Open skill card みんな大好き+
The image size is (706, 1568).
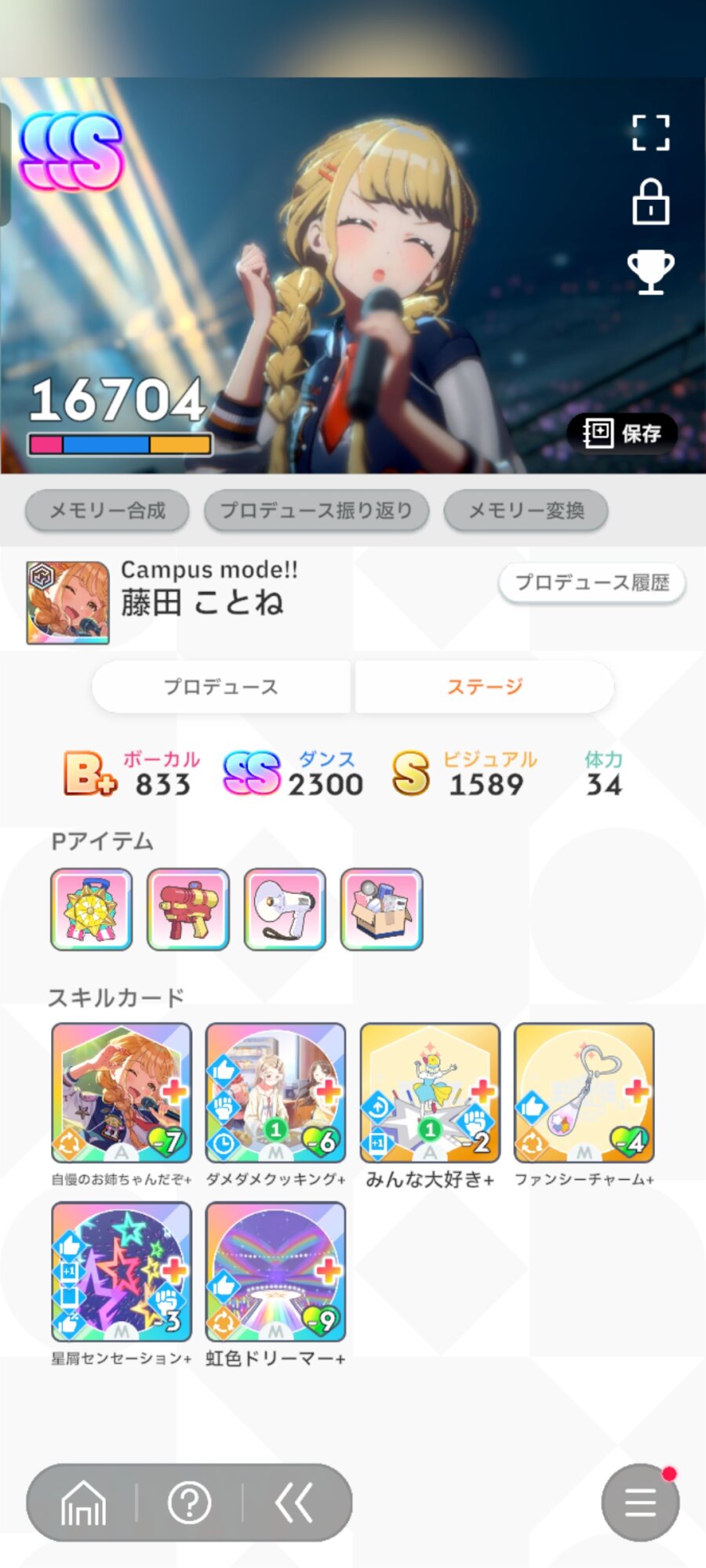click(x=430, y=1093)
